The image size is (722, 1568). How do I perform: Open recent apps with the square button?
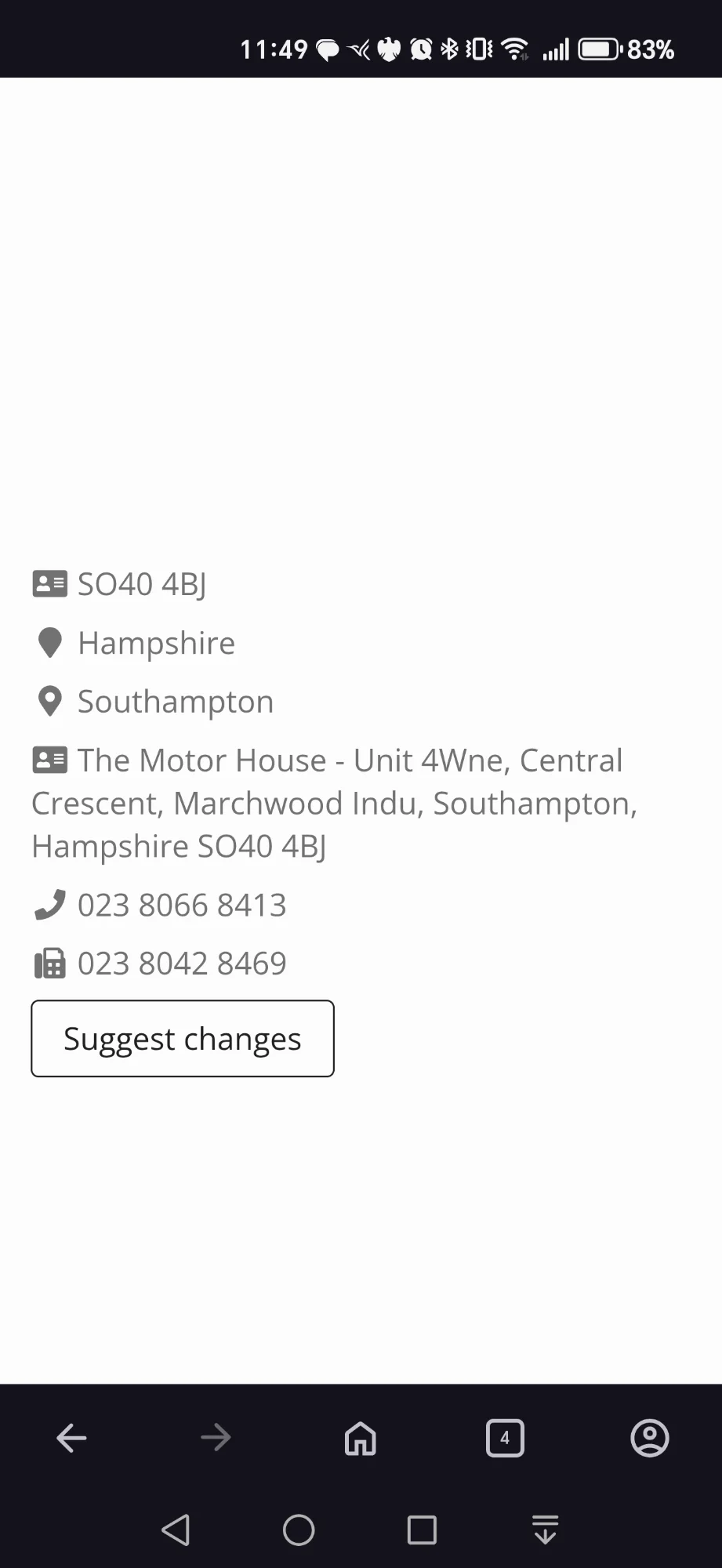point(422,1530)
